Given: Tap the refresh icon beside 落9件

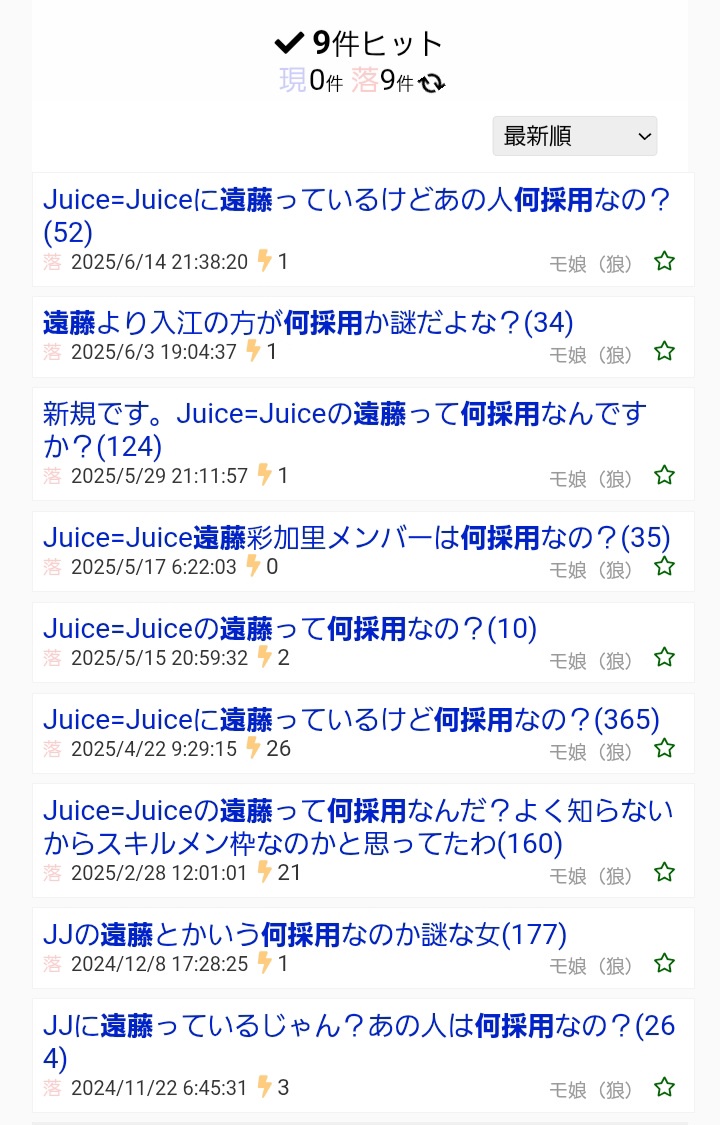Looking at the screenshot, I should (432, 83).
